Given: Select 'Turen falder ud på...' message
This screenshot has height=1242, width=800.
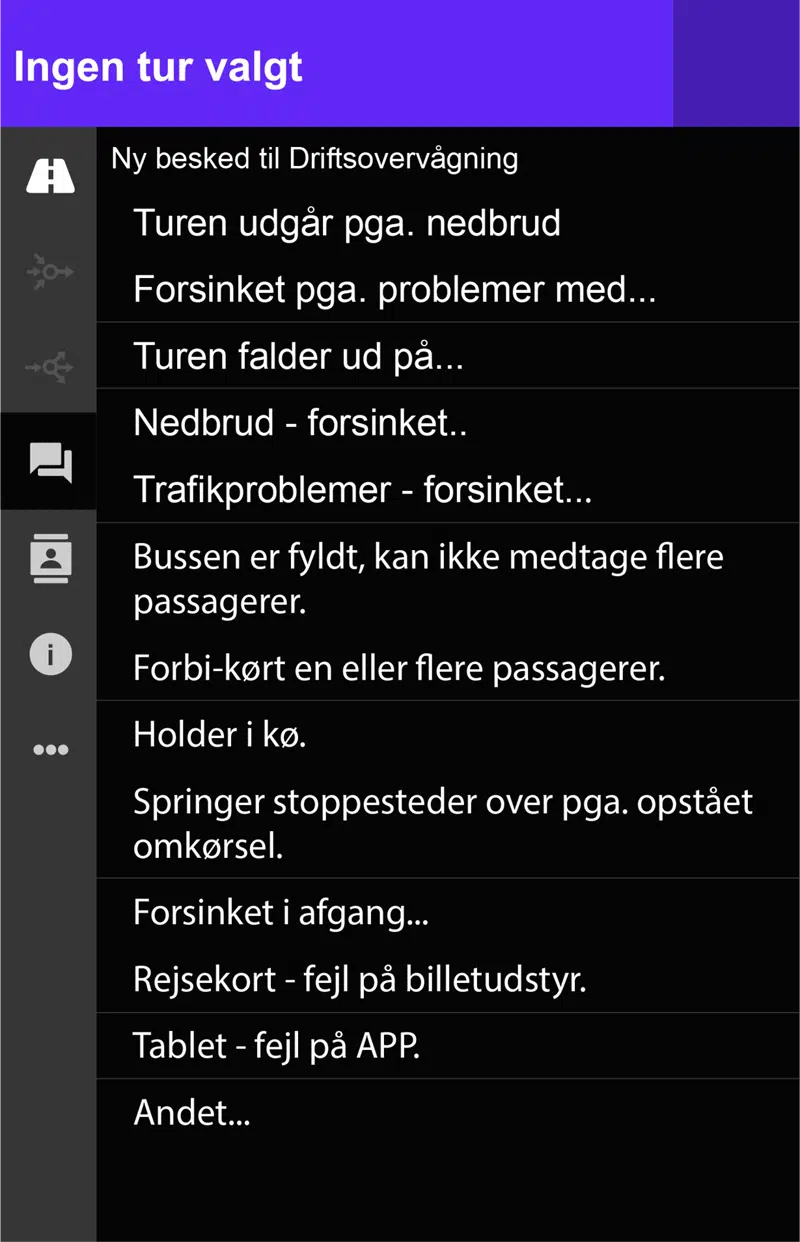Looking at the screenshot, I should pyautogui.click(x=298, y=356).
